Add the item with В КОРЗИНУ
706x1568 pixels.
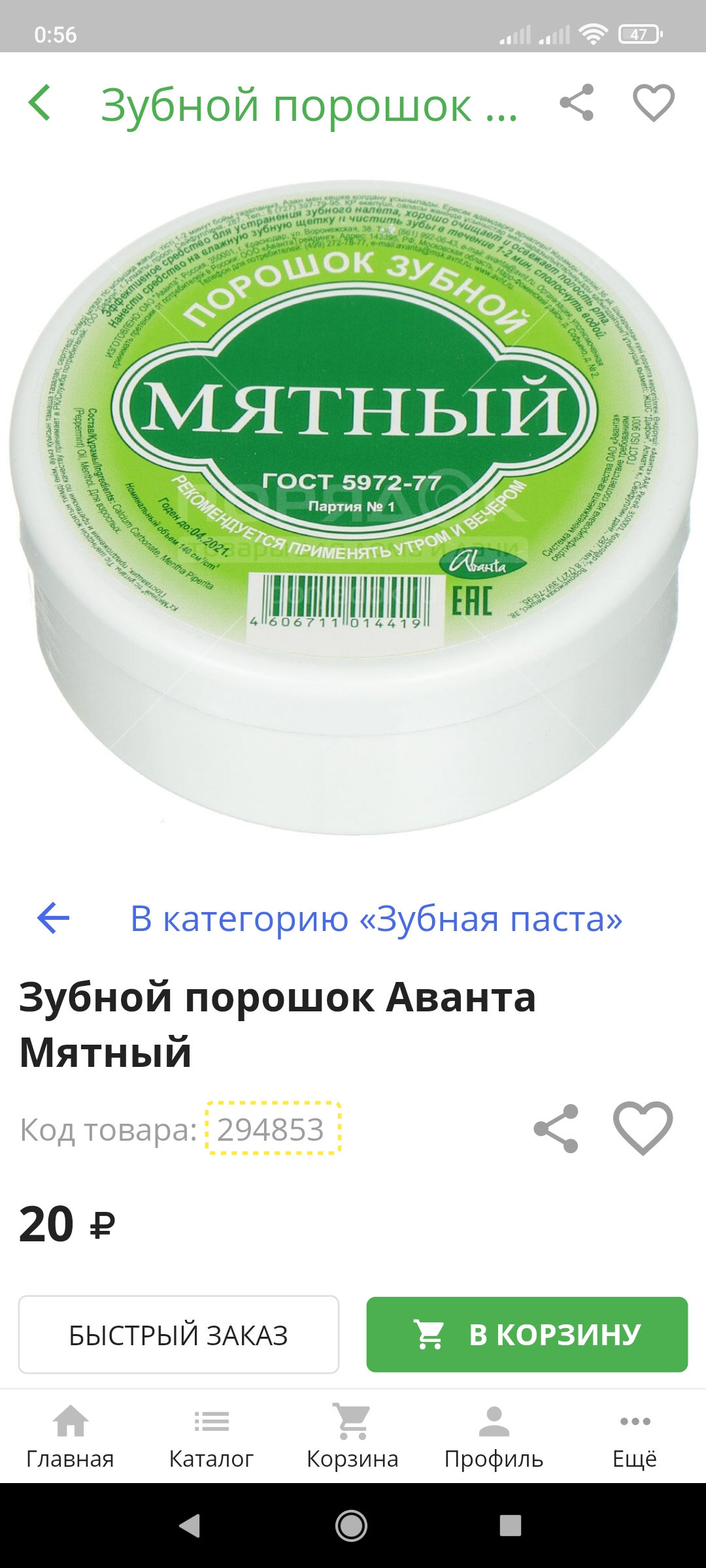[527, 1335]
